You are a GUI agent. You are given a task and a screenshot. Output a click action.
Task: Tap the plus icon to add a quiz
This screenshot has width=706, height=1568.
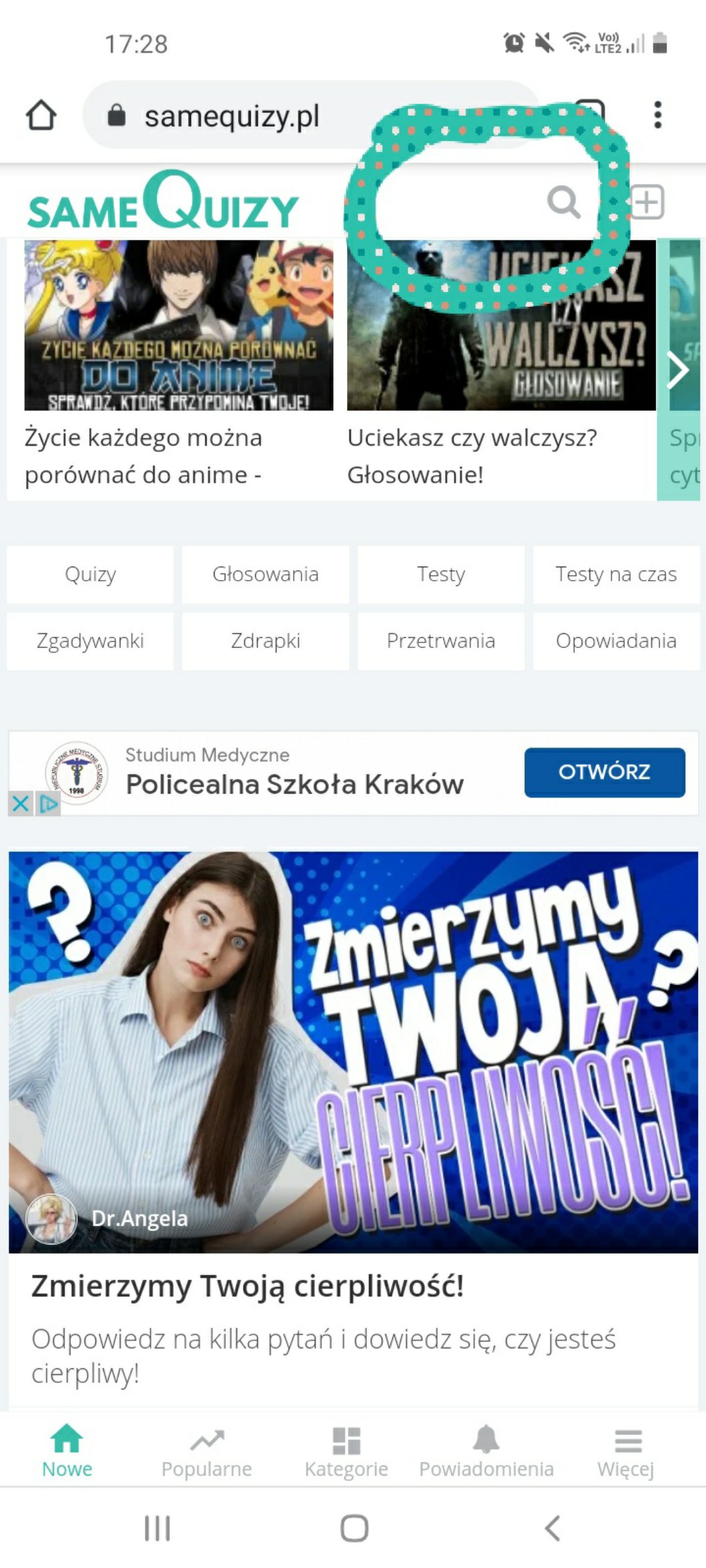(647, 202)
